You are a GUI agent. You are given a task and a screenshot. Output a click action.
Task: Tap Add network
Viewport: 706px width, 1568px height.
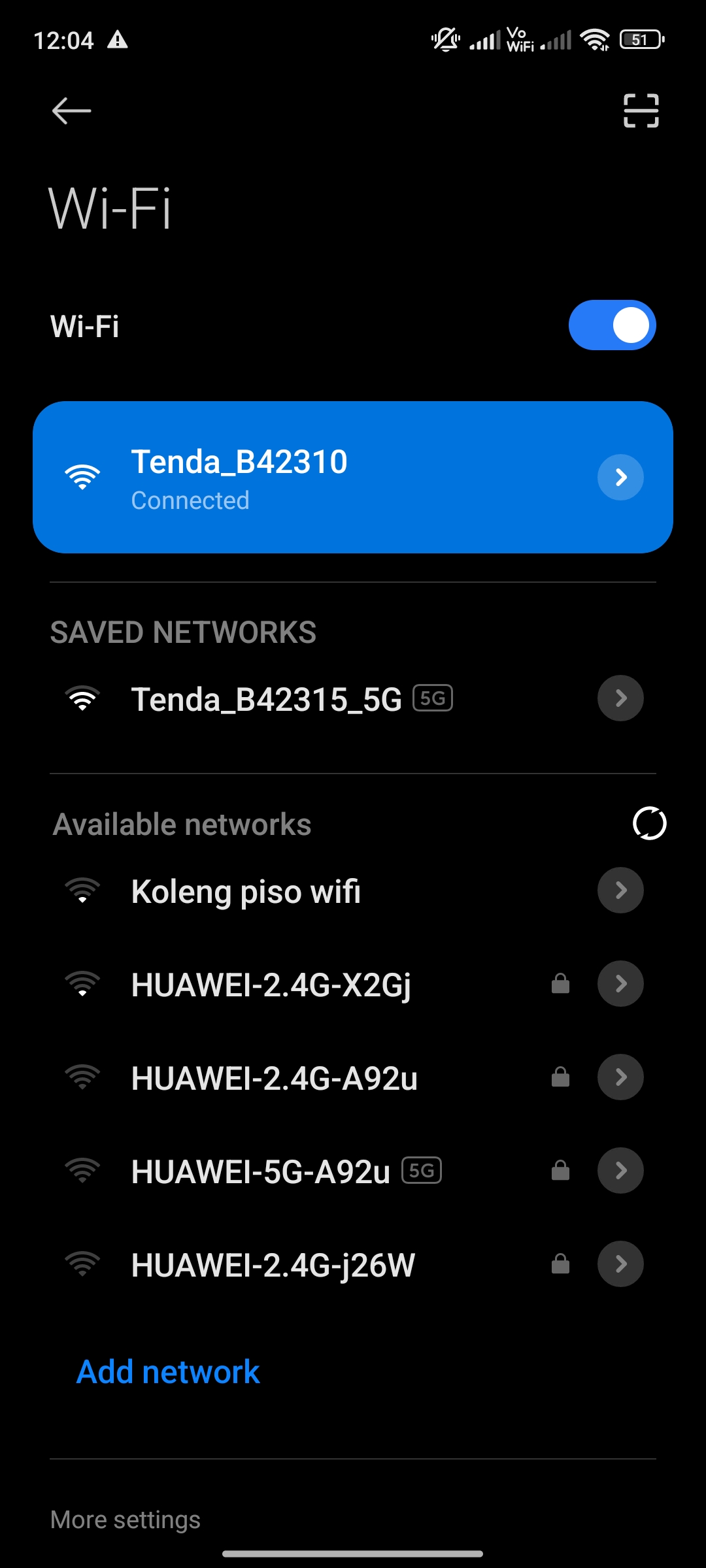168,1372
